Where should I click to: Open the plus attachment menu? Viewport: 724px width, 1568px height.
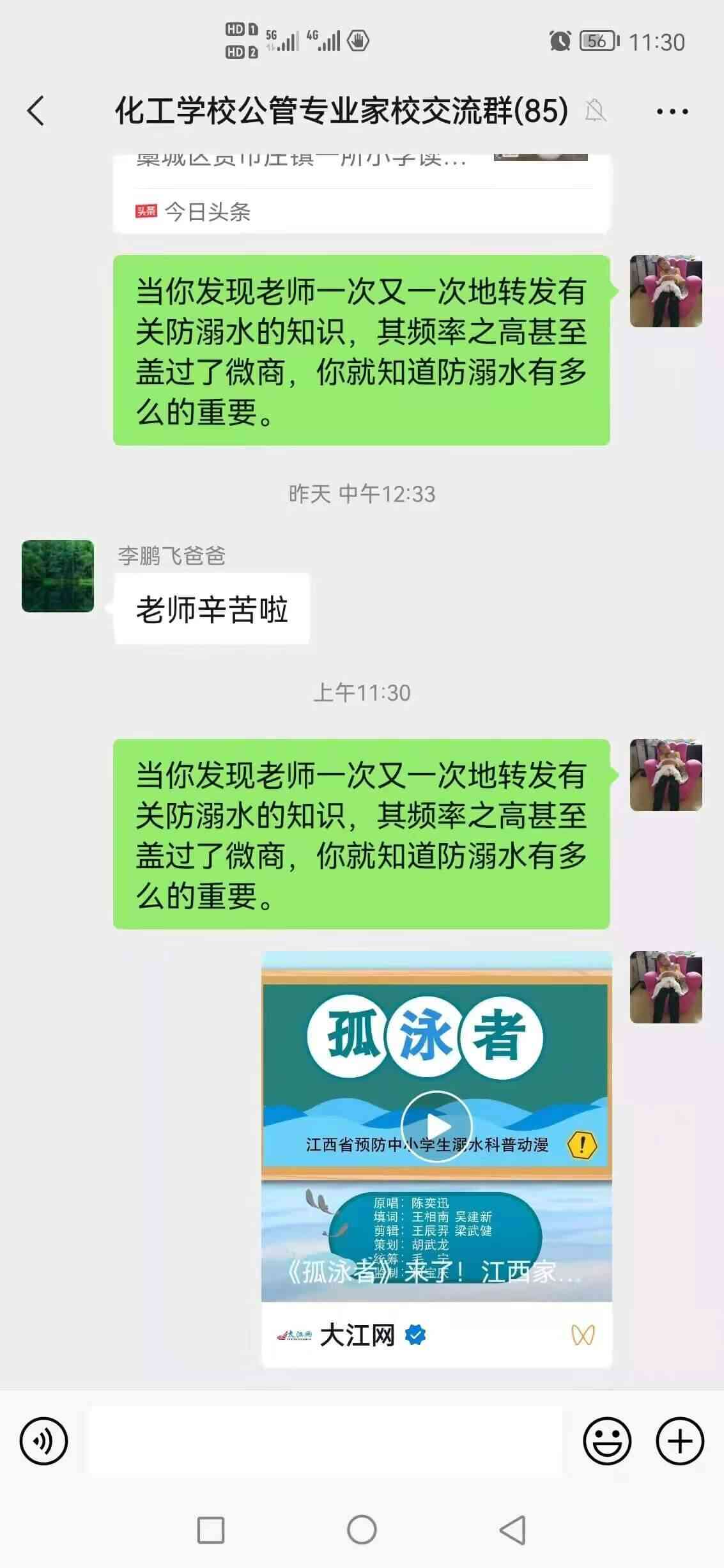click(680, 1441)
